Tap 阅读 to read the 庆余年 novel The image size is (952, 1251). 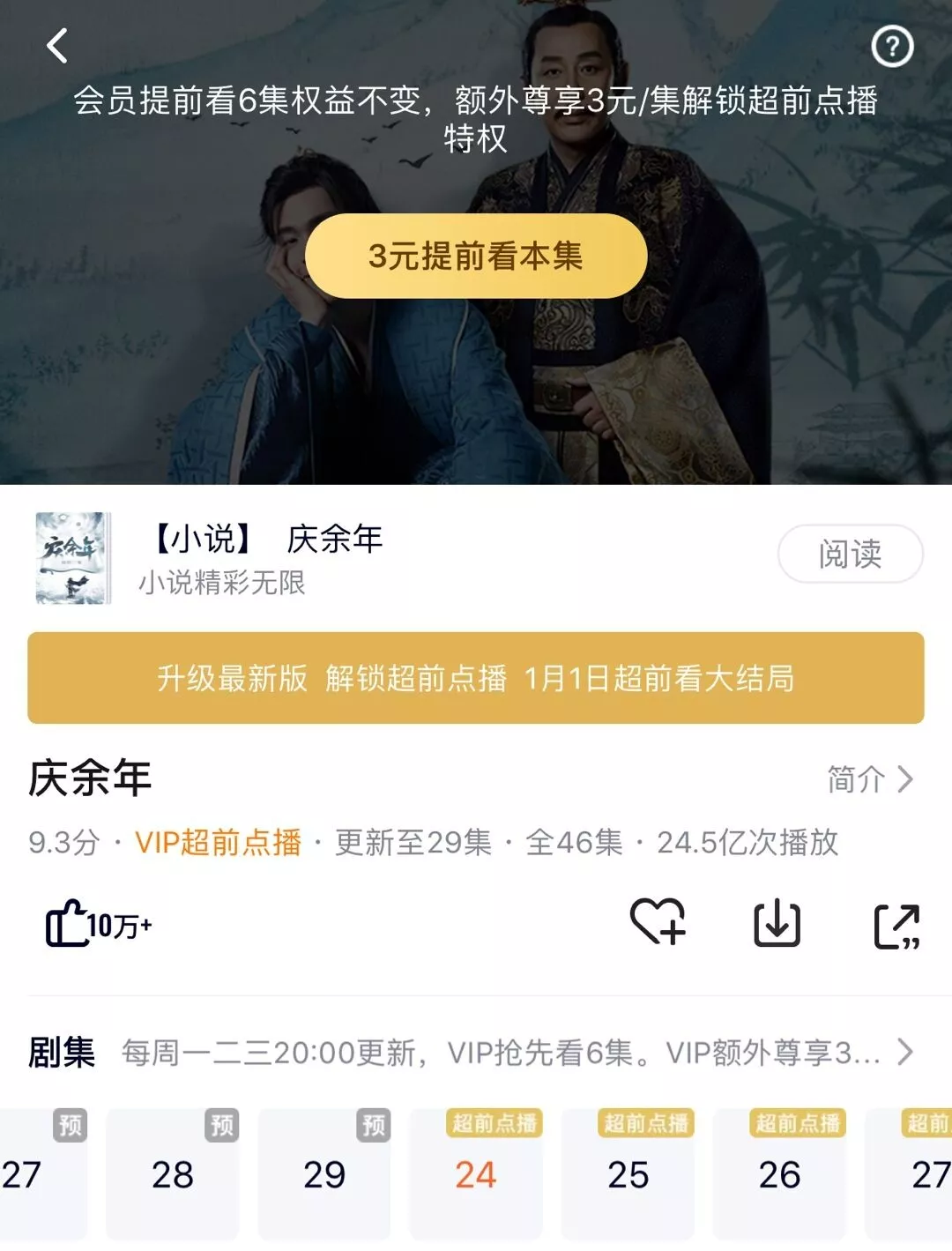(x=850, y=554)
